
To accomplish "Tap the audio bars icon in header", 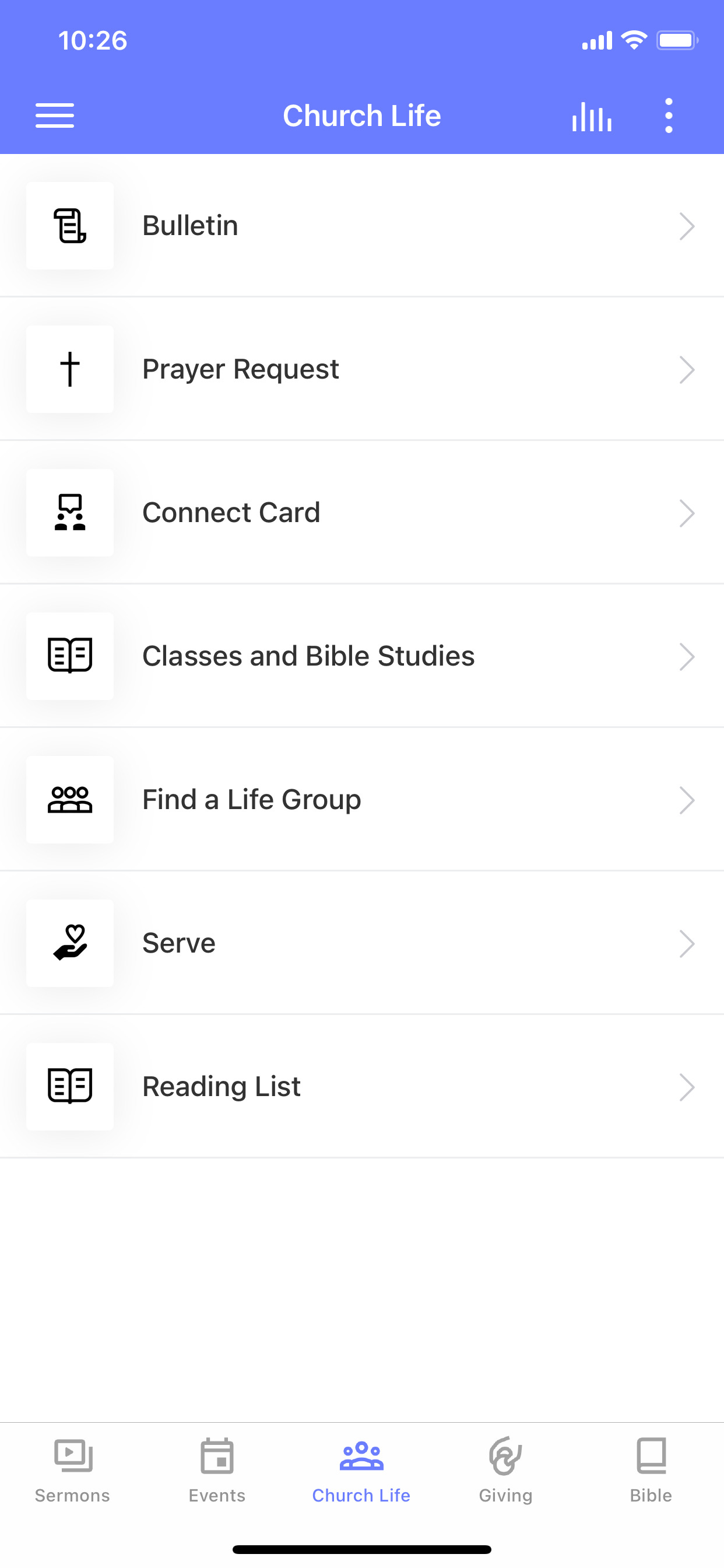I will tap(591, 116).
